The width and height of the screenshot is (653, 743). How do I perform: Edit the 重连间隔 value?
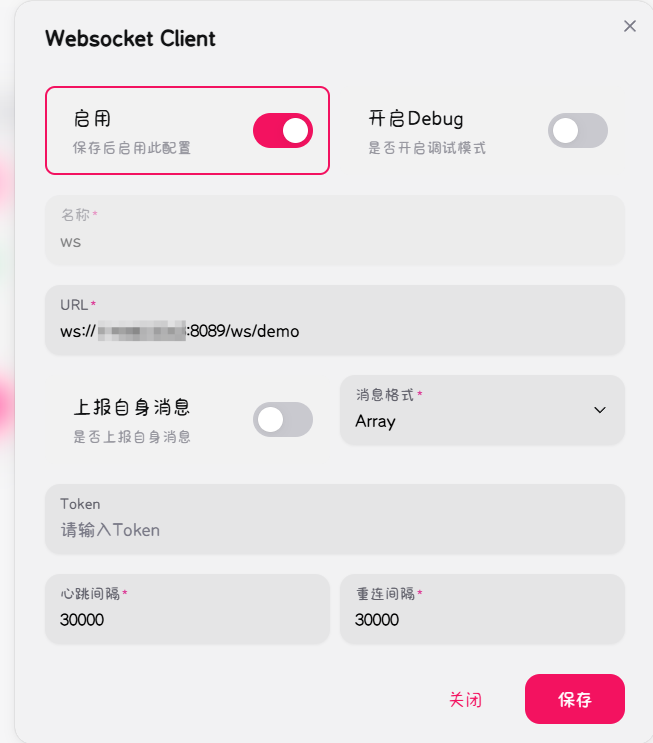[x=482, y=619]
